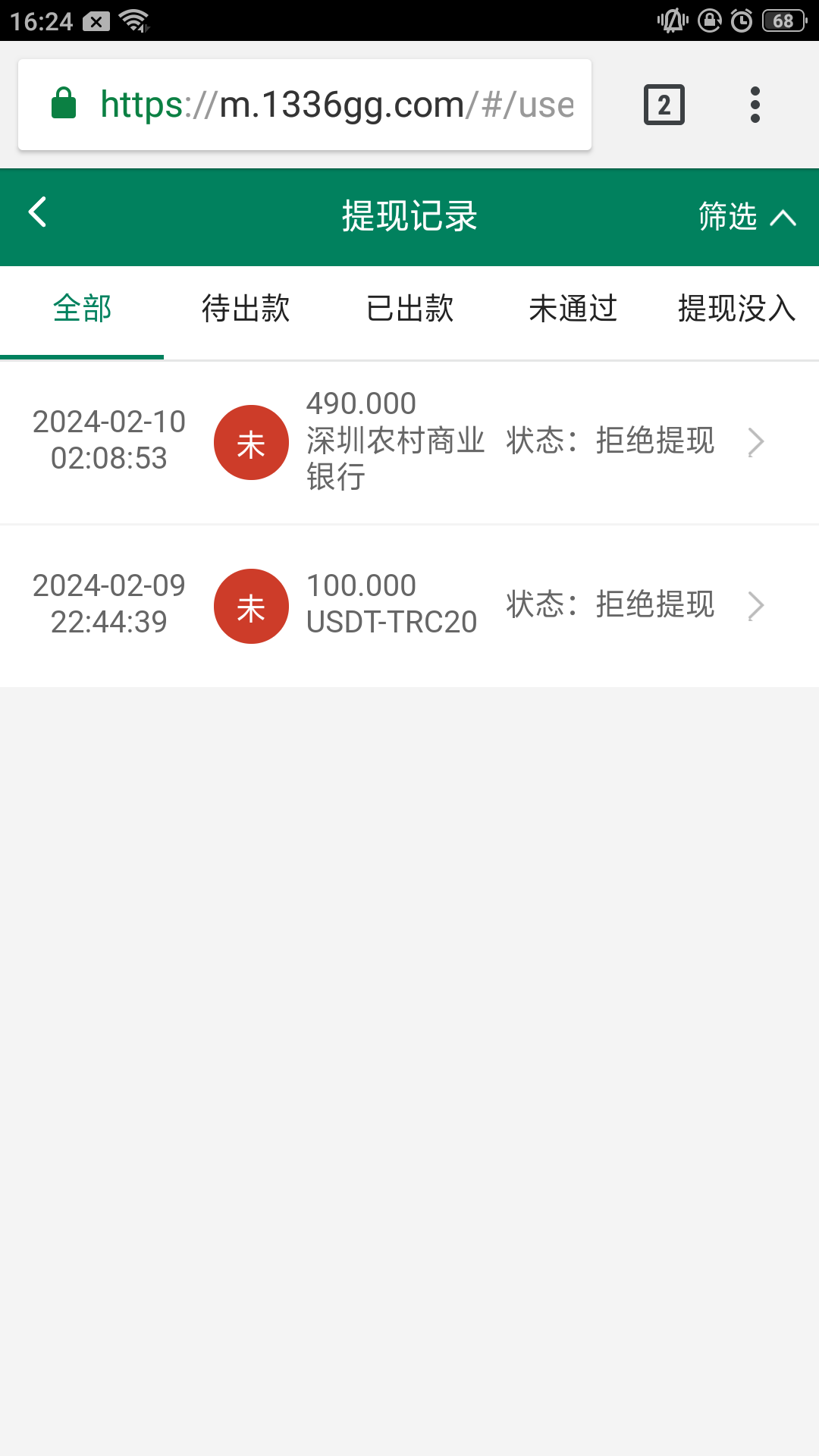The width and height of the screenshot is (819, 1456).
Task: Open the 490.000 深圳农村商业银行 withdrawal record
Action: point(409,442)
